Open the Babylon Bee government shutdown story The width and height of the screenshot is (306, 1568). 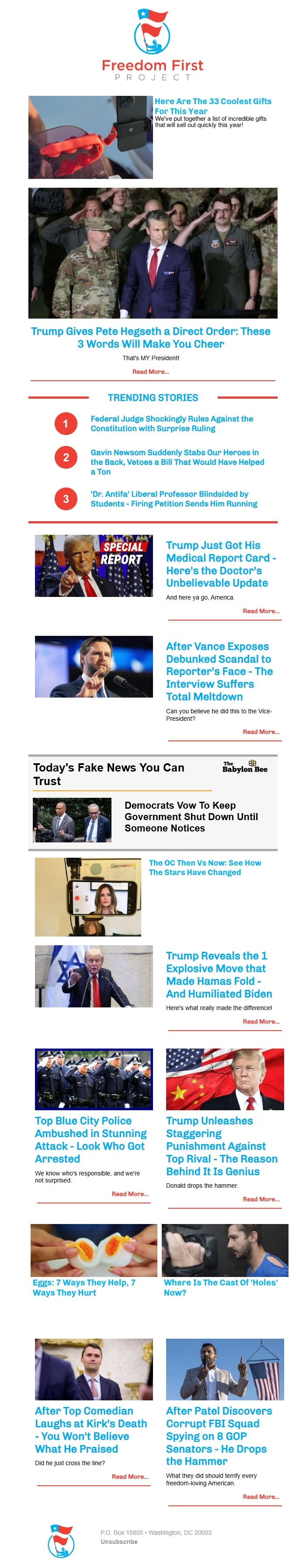[191, 816]
